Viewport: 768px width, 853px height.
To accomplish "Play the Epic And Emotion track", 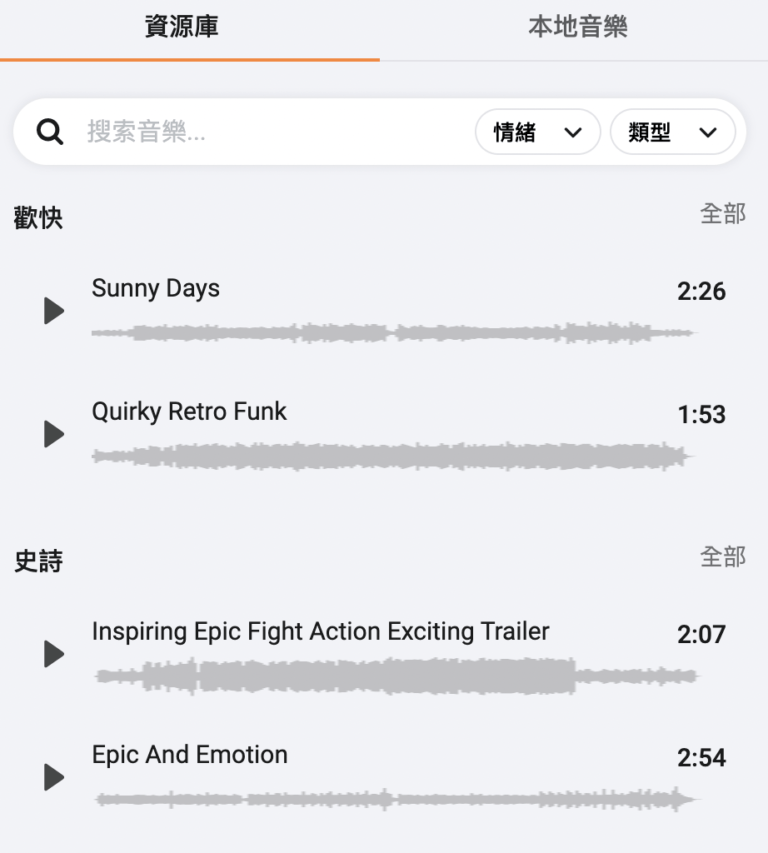I will [x=54, y=777].
